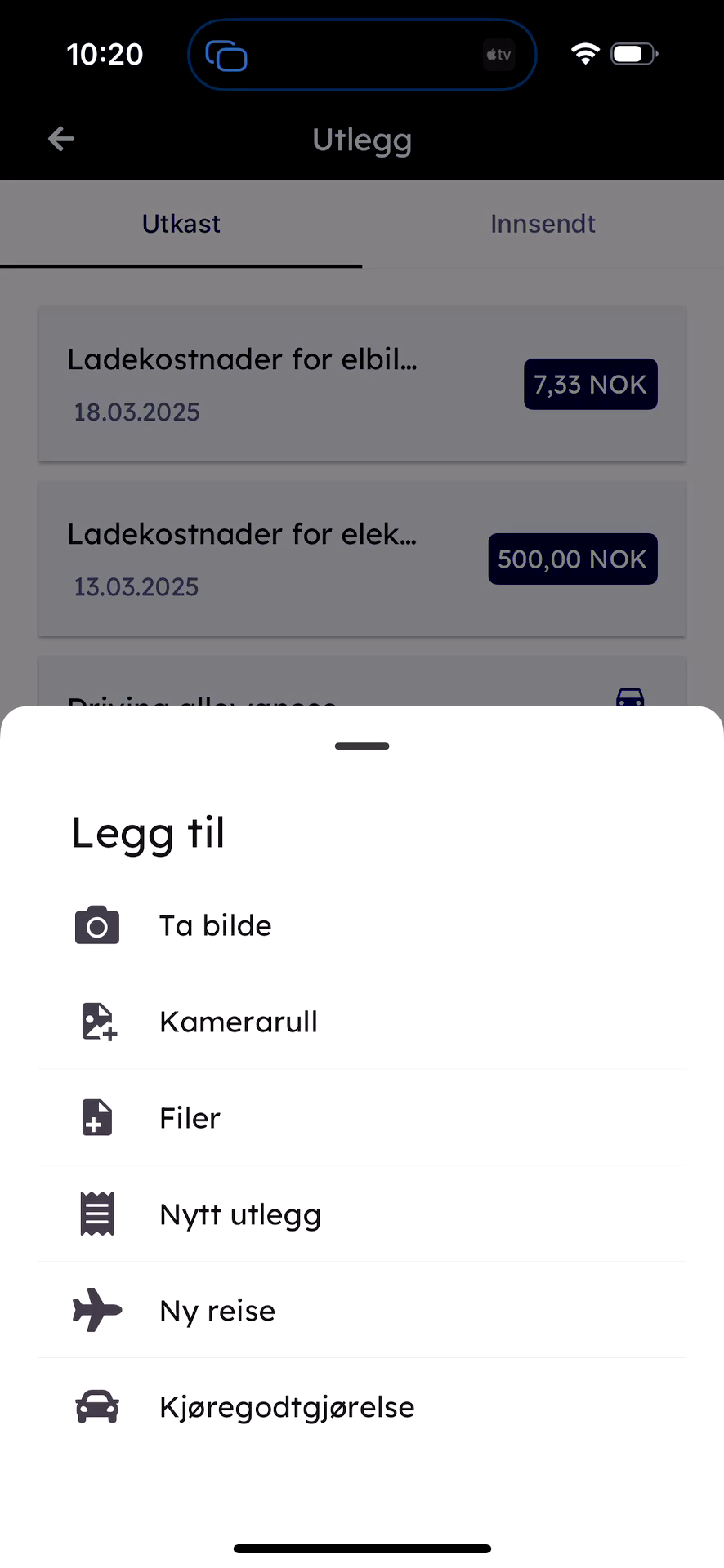
Task: Switch to the Utkast tab
Action: [x=181, y=224]
